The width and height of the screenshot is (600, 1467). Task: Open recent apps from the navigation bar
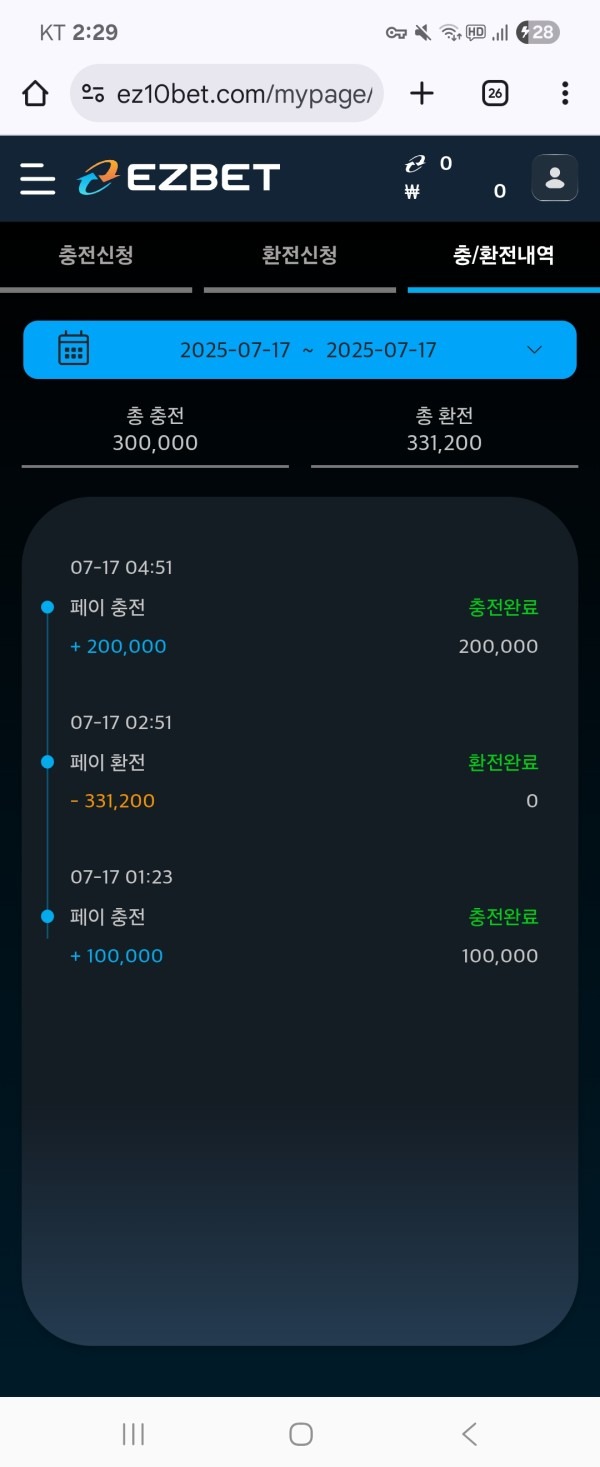133,1434
